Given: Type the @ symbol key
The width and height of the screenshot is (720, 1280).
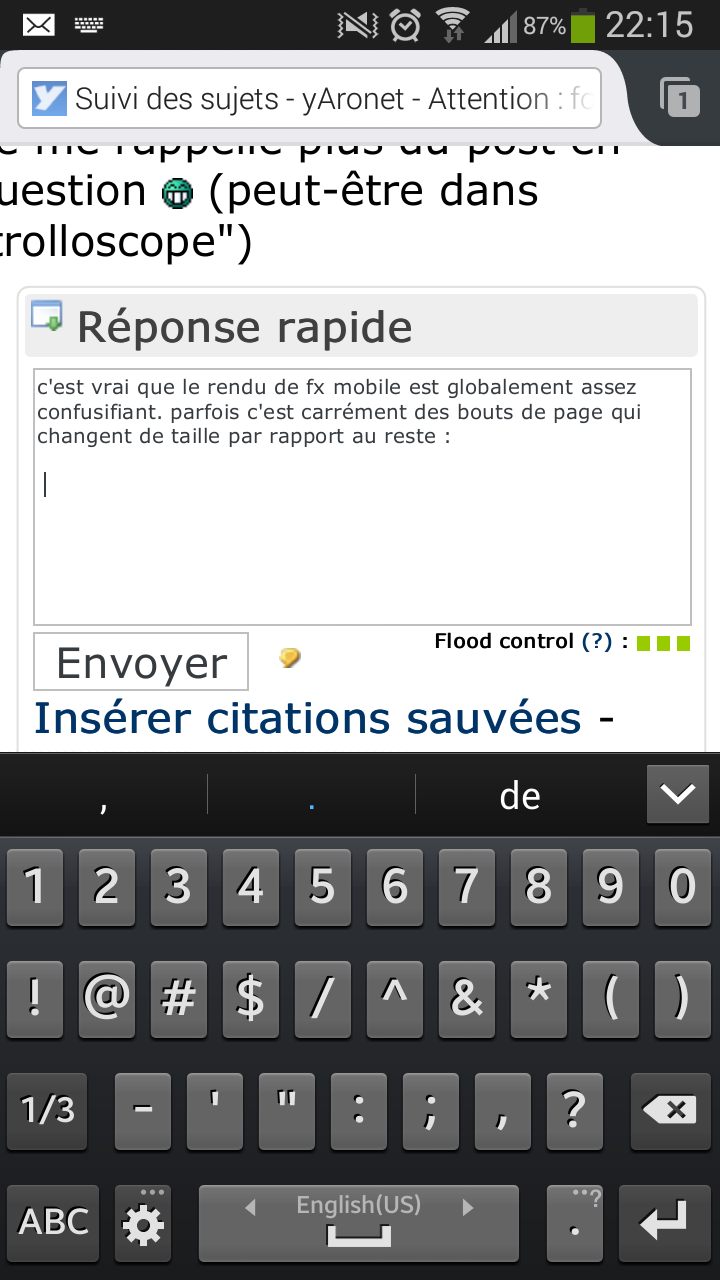Looking at the screenshot, I should [x=107, y=998].
